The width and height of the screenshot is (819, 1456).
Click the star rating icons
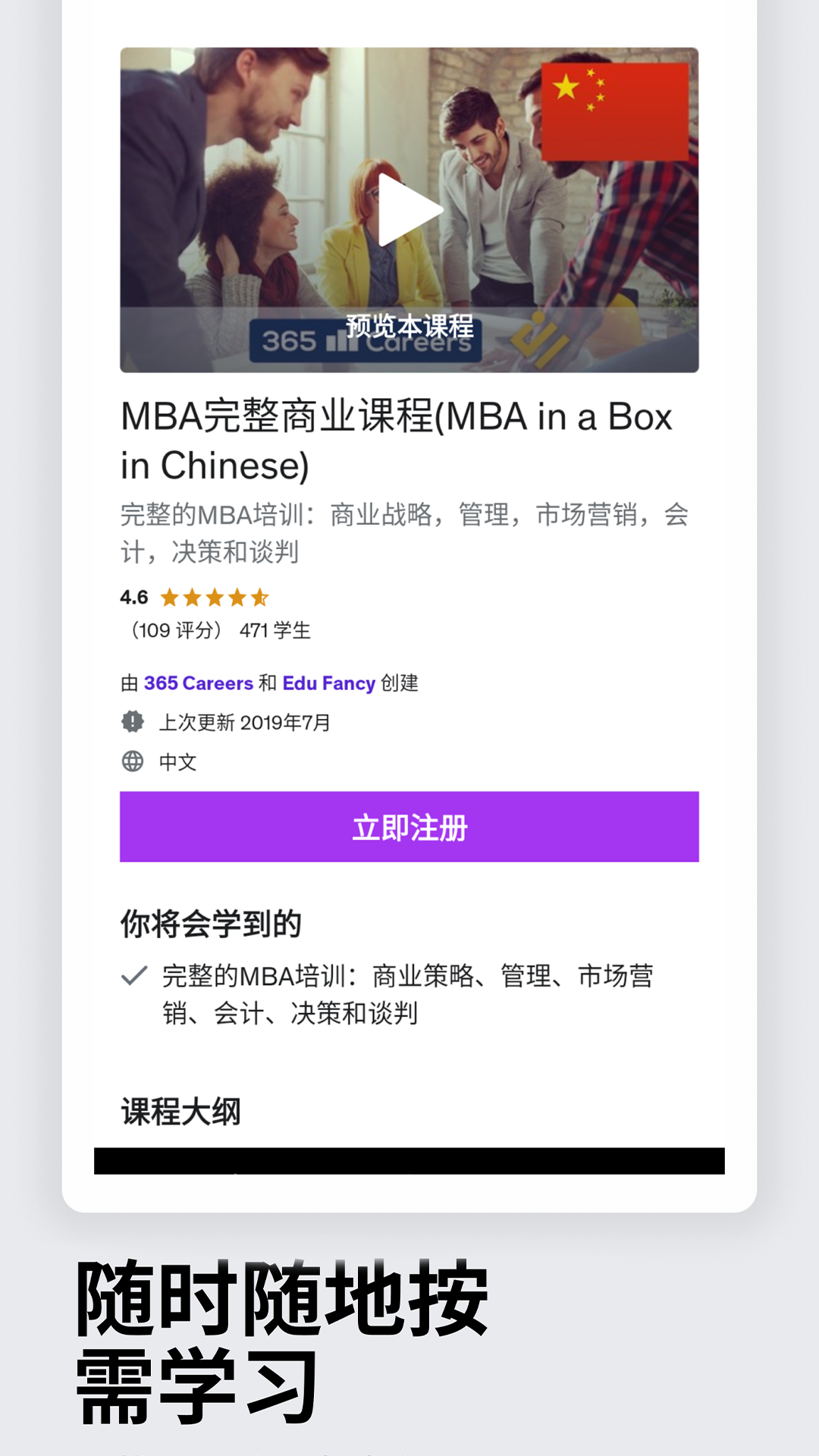pos(212,598)
